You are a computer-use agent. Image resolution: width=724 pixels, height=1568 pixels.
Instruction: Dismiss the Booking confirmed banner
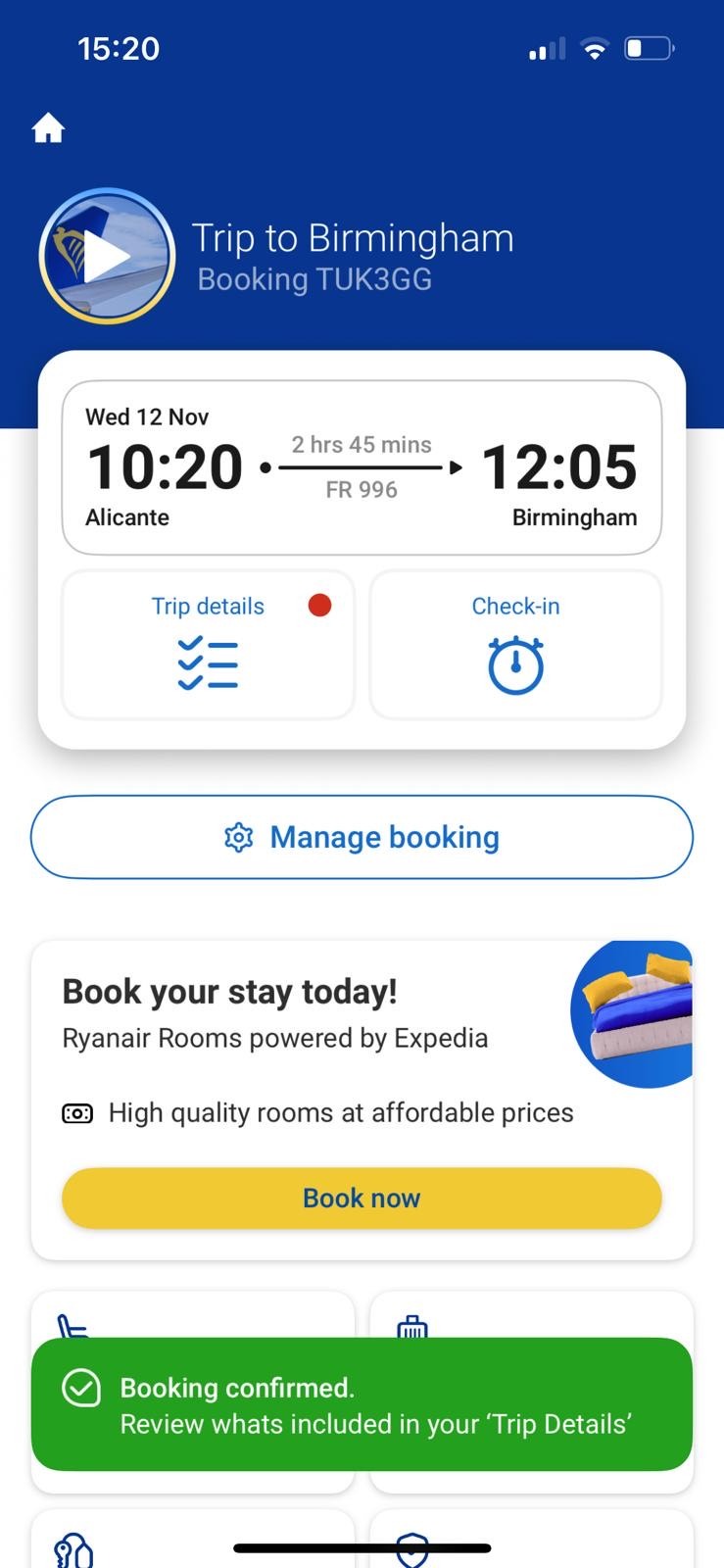[x=362, y=1404]
